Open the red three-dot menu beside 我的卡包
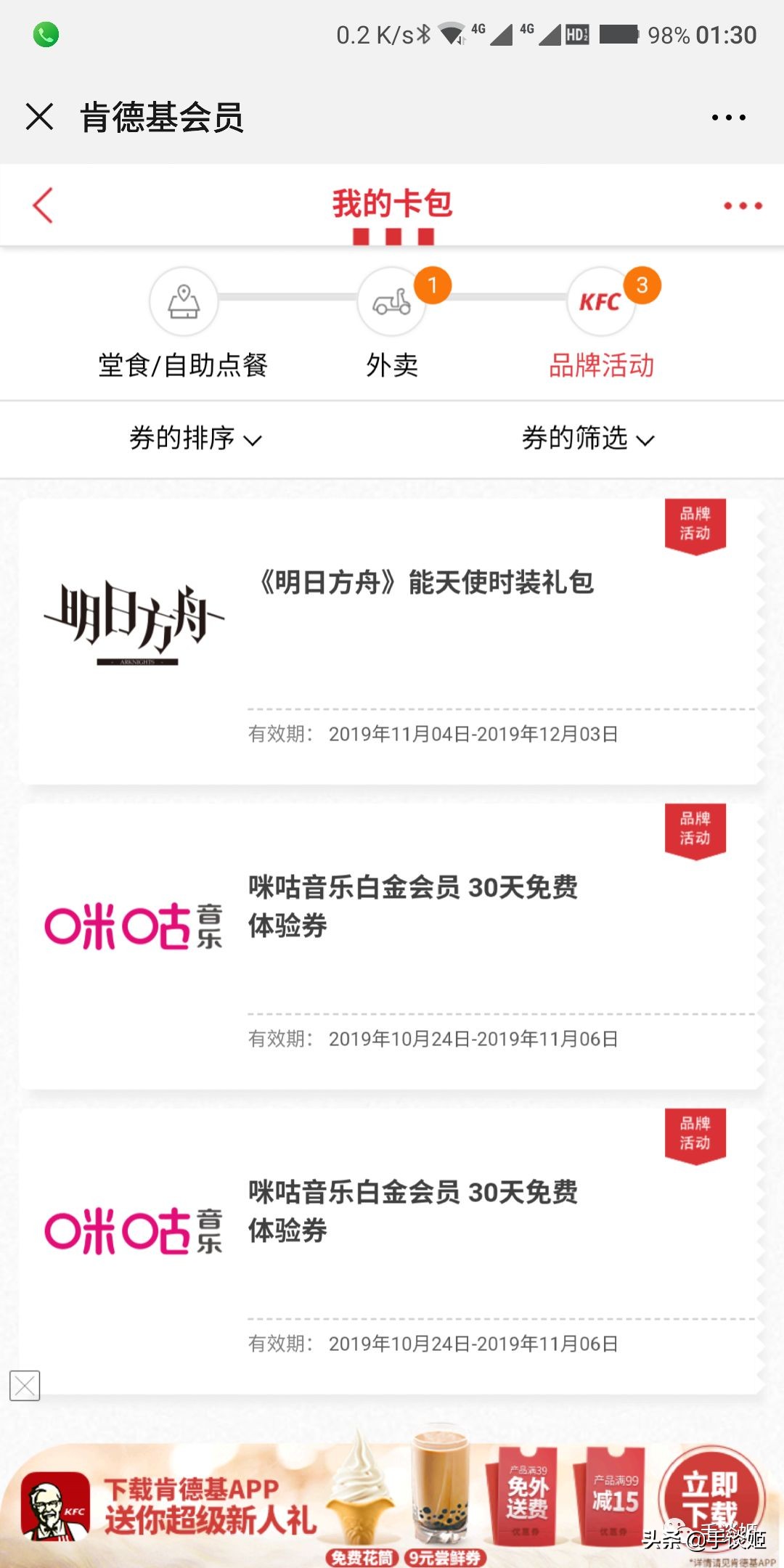Image resolution: width=784 pixels, height=1568 pixels. [x=743, y=206]
